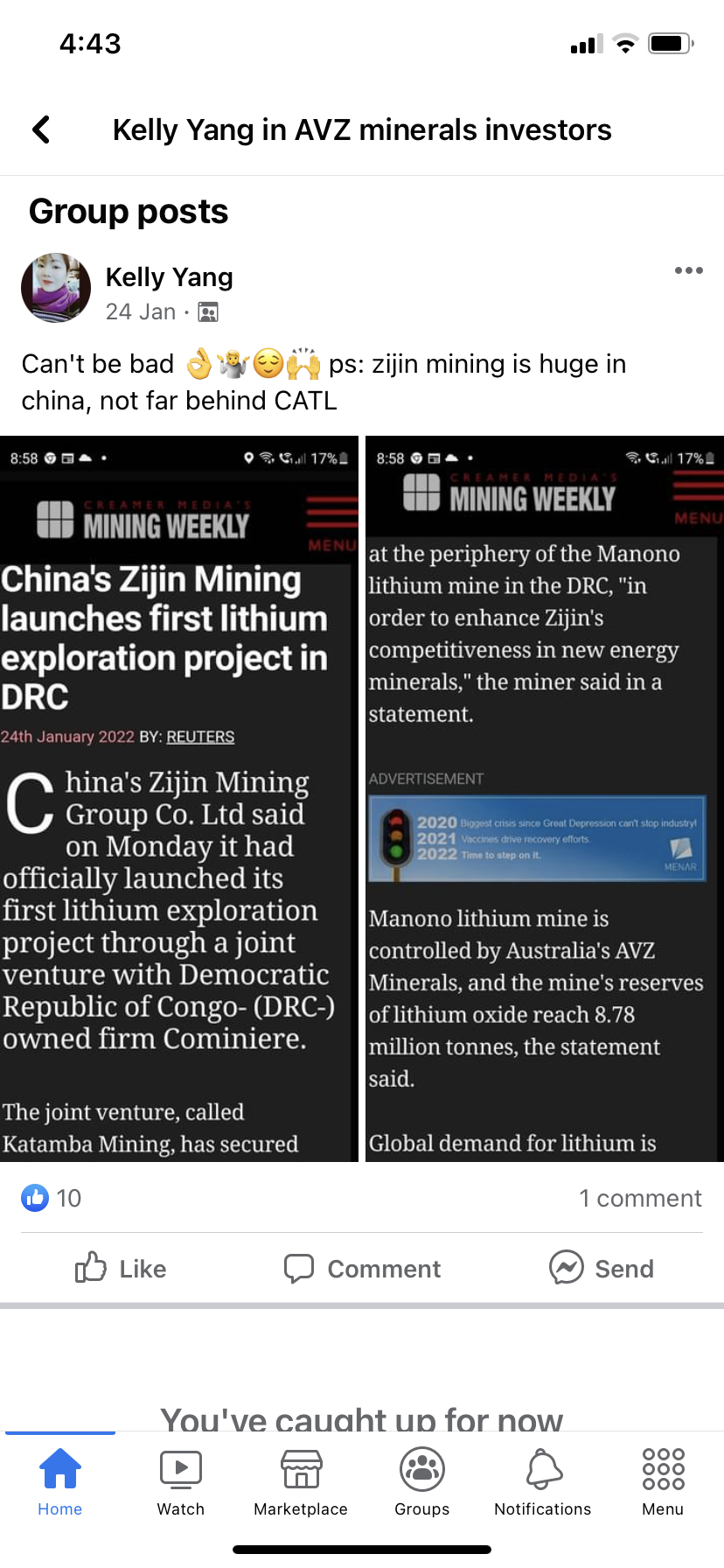Like Kelly Yang's post

121,1268
